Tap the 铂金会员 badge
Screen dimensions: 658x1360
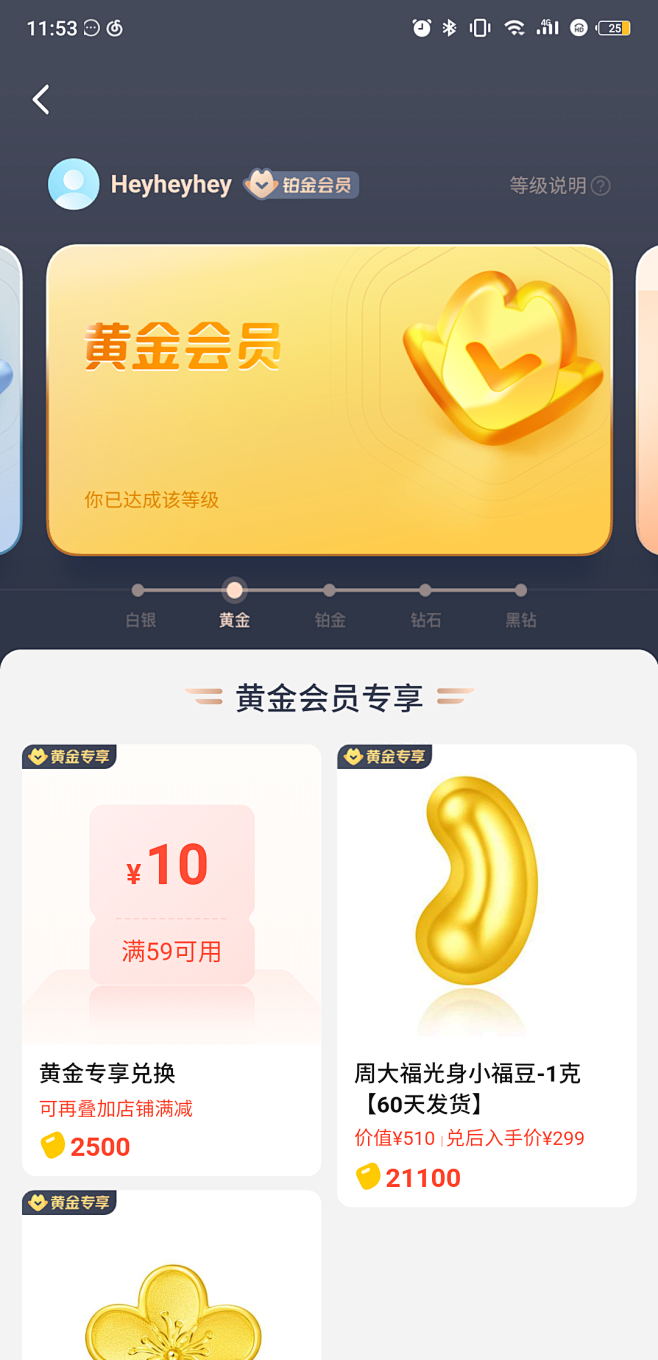pos(302,185)
